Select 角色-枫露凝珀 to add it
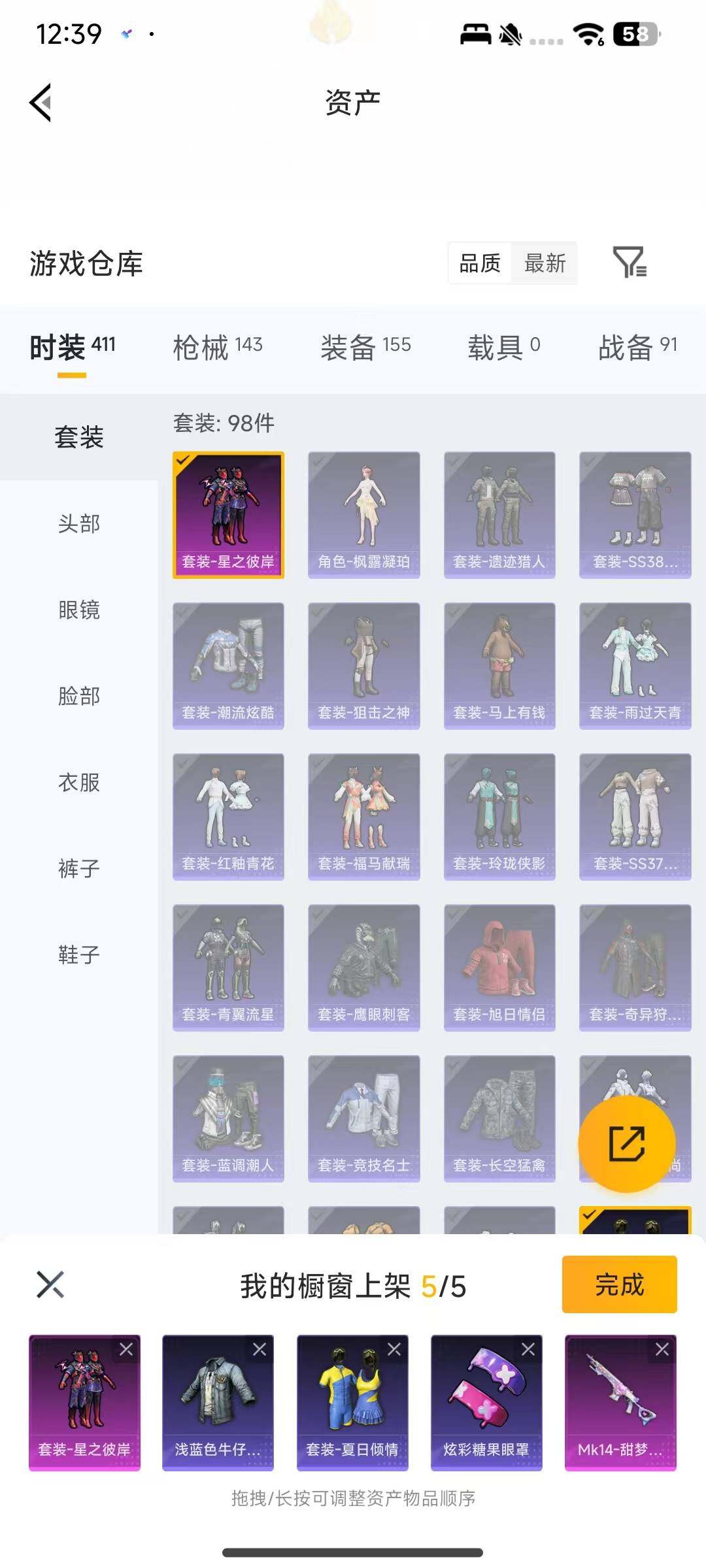The height and width of the screenshot is (1568, 706). pyautogui.click(x=363, y=514)
